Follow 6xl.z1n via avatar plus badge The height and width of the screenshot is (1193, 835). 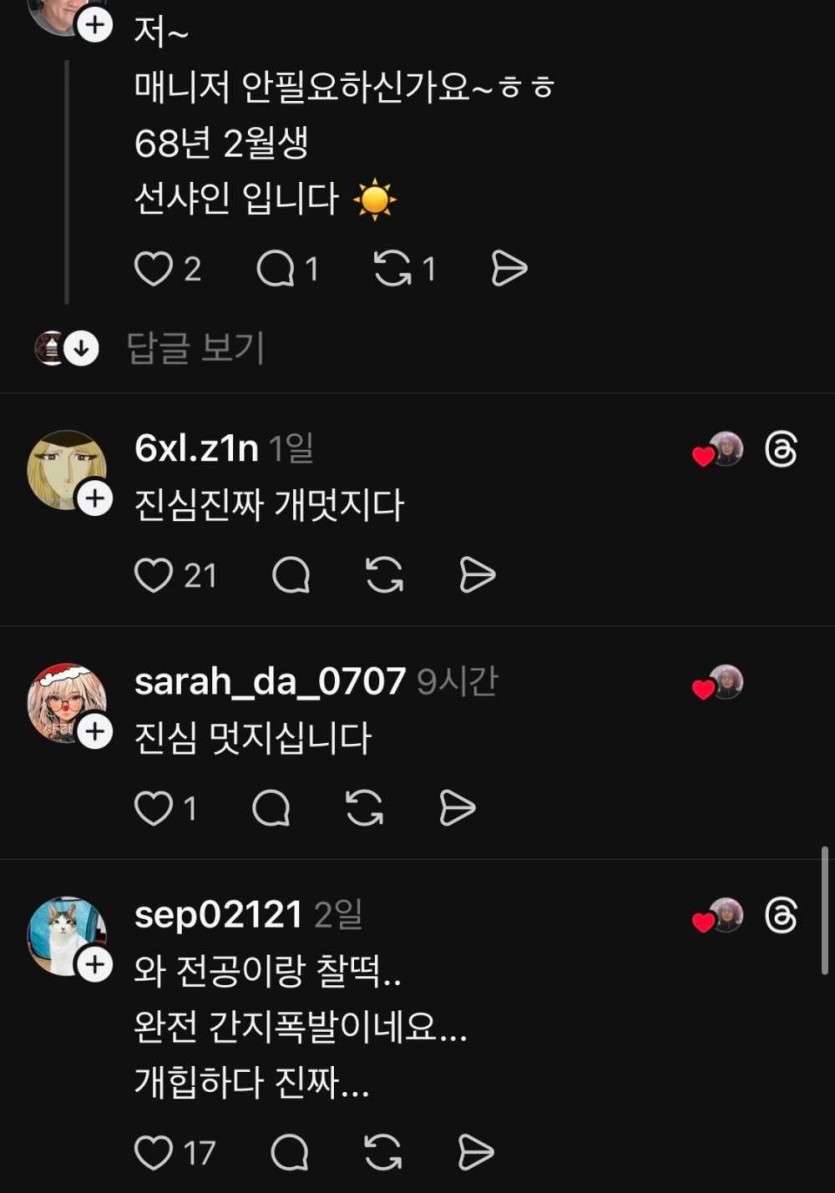[94, 498]
